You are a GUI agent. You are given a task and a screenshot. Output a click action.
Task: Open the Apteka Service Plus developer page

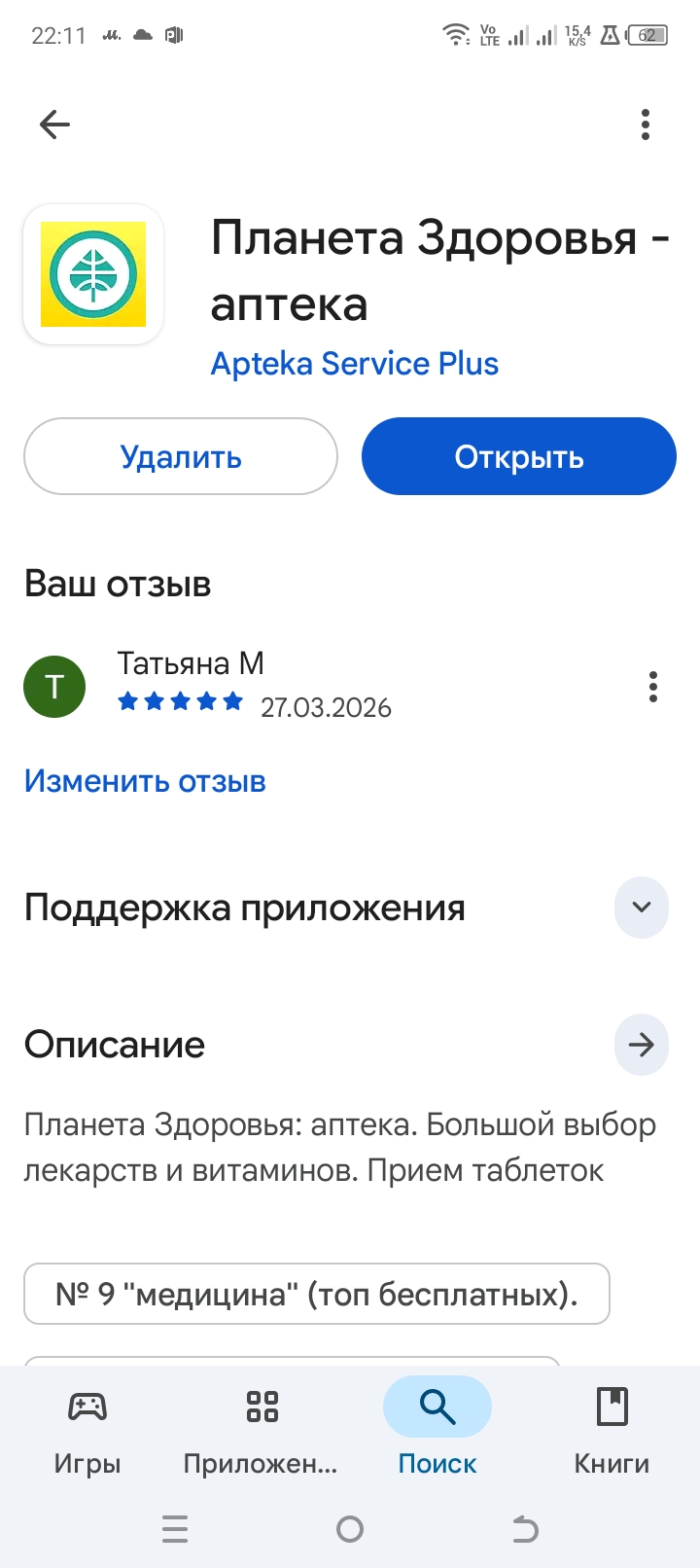click(x=354, y=364)
